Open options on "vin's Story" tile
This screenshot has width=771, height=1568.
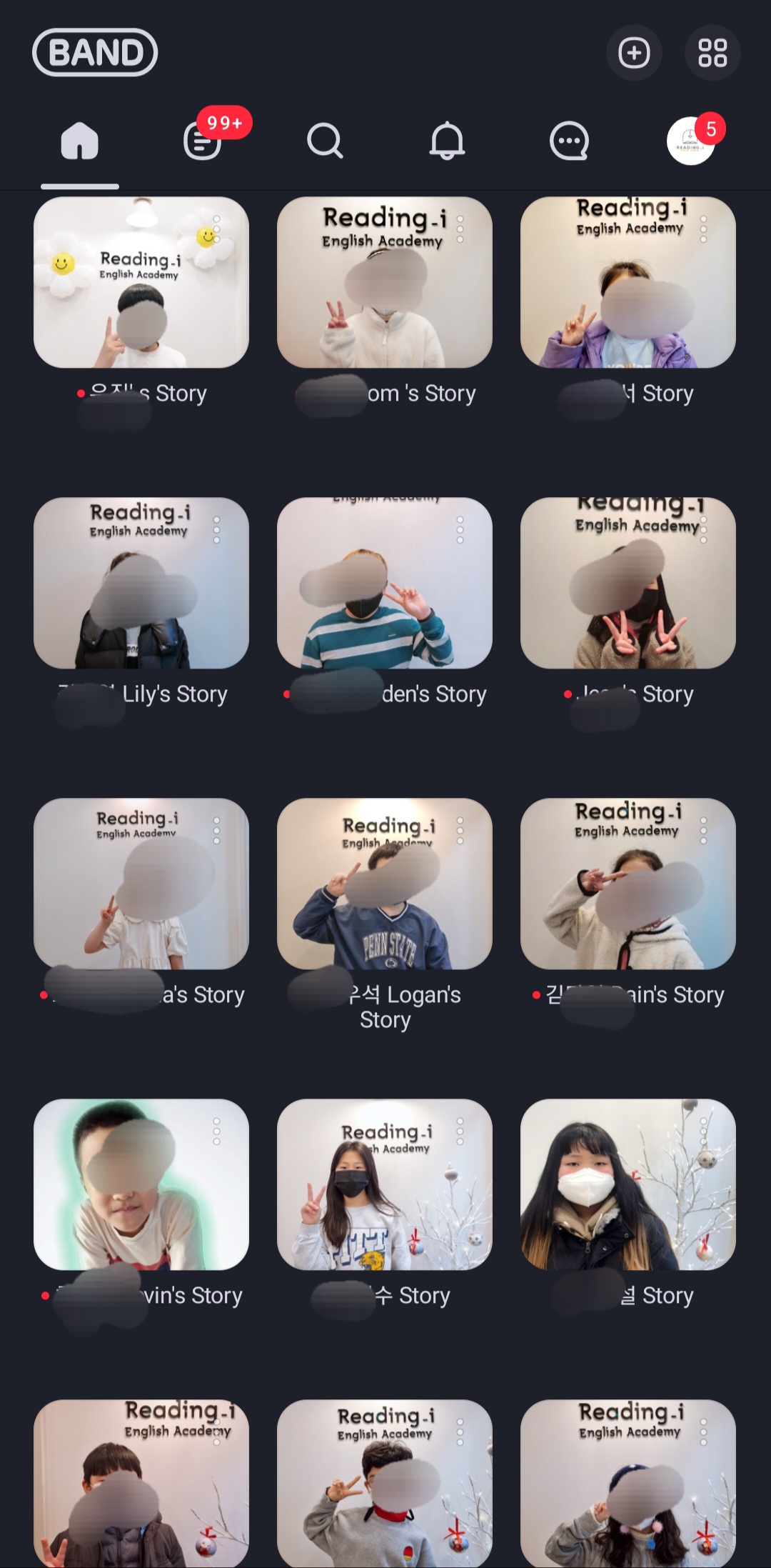coord(217,1132)
